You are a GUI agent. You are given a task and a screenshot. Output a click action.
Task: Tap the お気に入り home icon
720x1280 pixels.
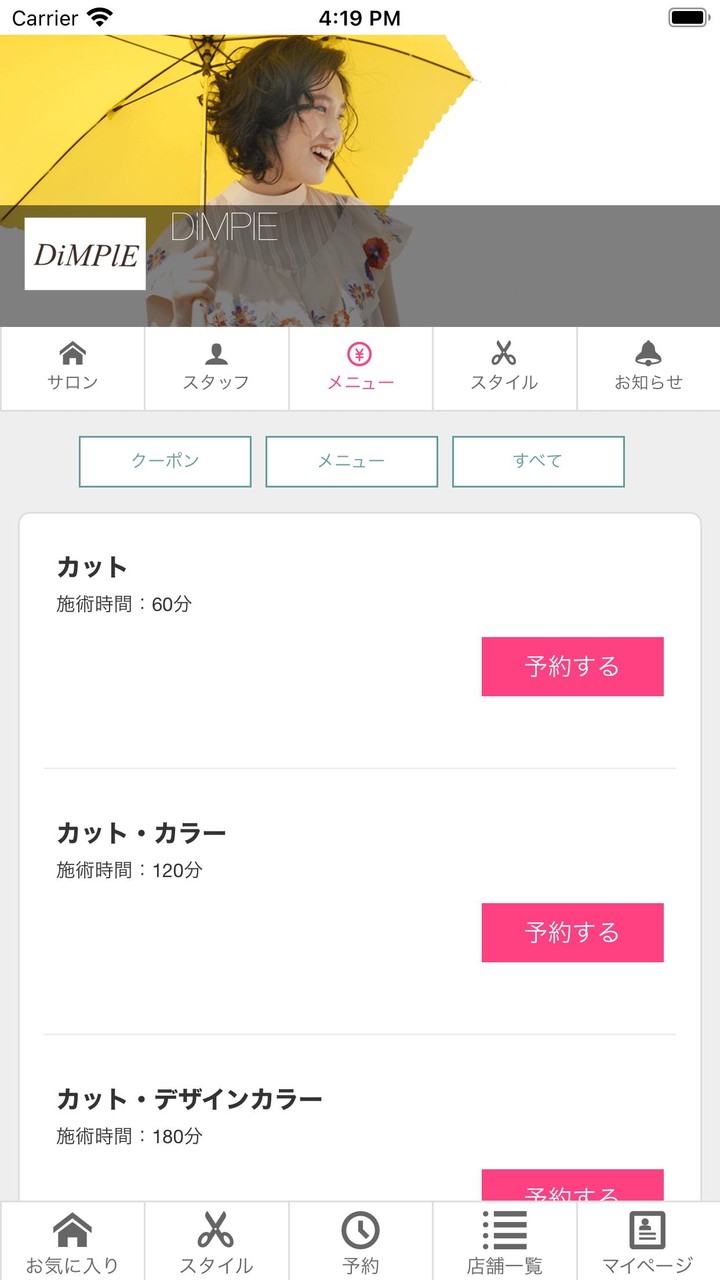coord(72,1227)
